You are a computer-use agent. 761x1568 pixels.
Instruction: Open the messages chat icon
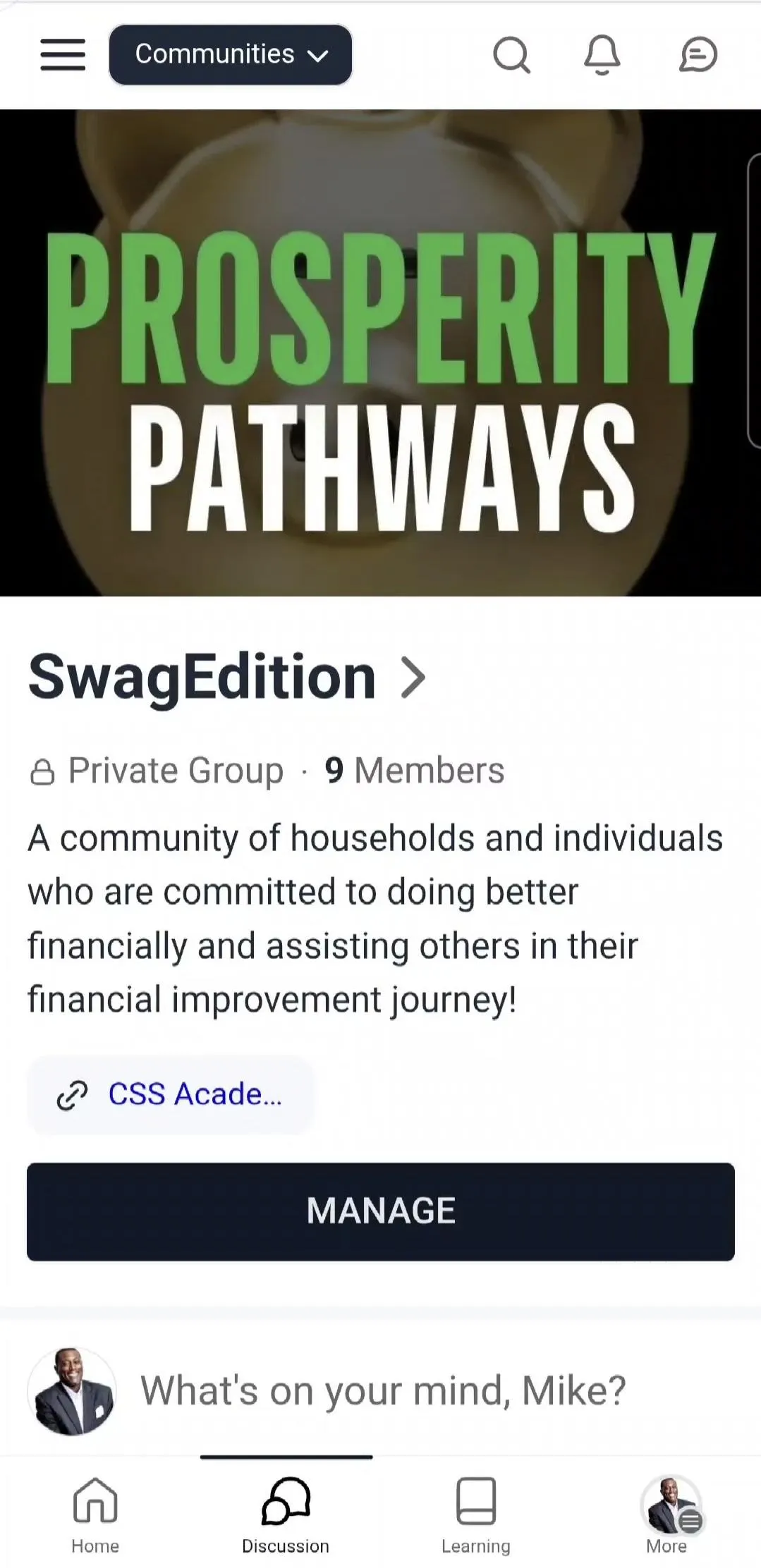[x=698, y=55]
